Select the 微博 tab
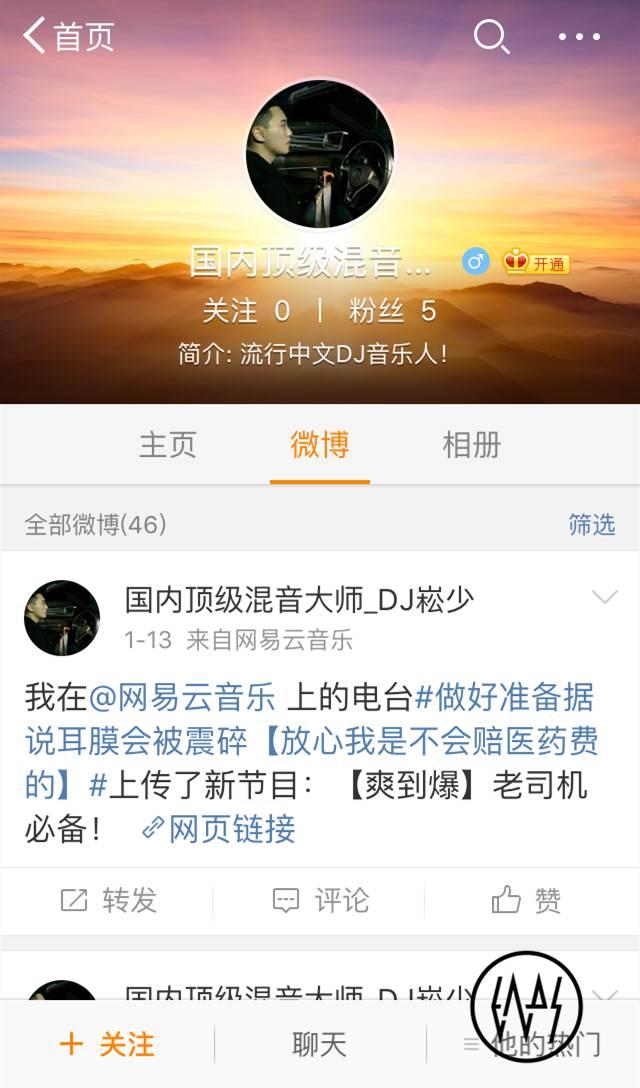Image resolution: width=640 pixels, height=1088 pixels. [320, 445]
